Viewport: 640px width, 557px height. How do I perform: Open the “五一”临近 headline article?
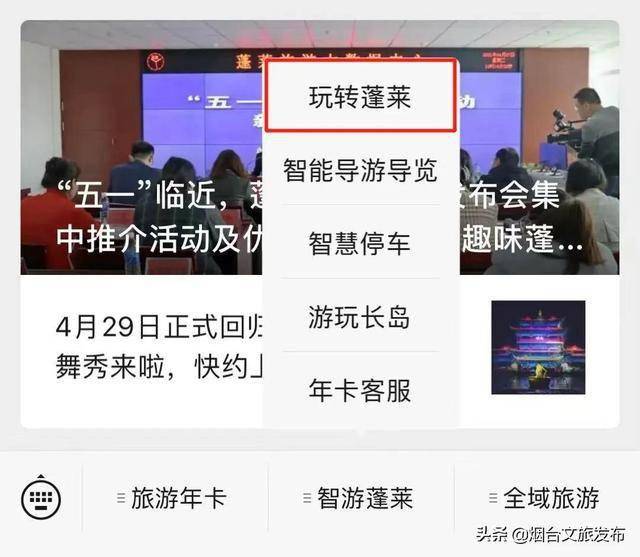pyautogui.click(x=140, y=215)
